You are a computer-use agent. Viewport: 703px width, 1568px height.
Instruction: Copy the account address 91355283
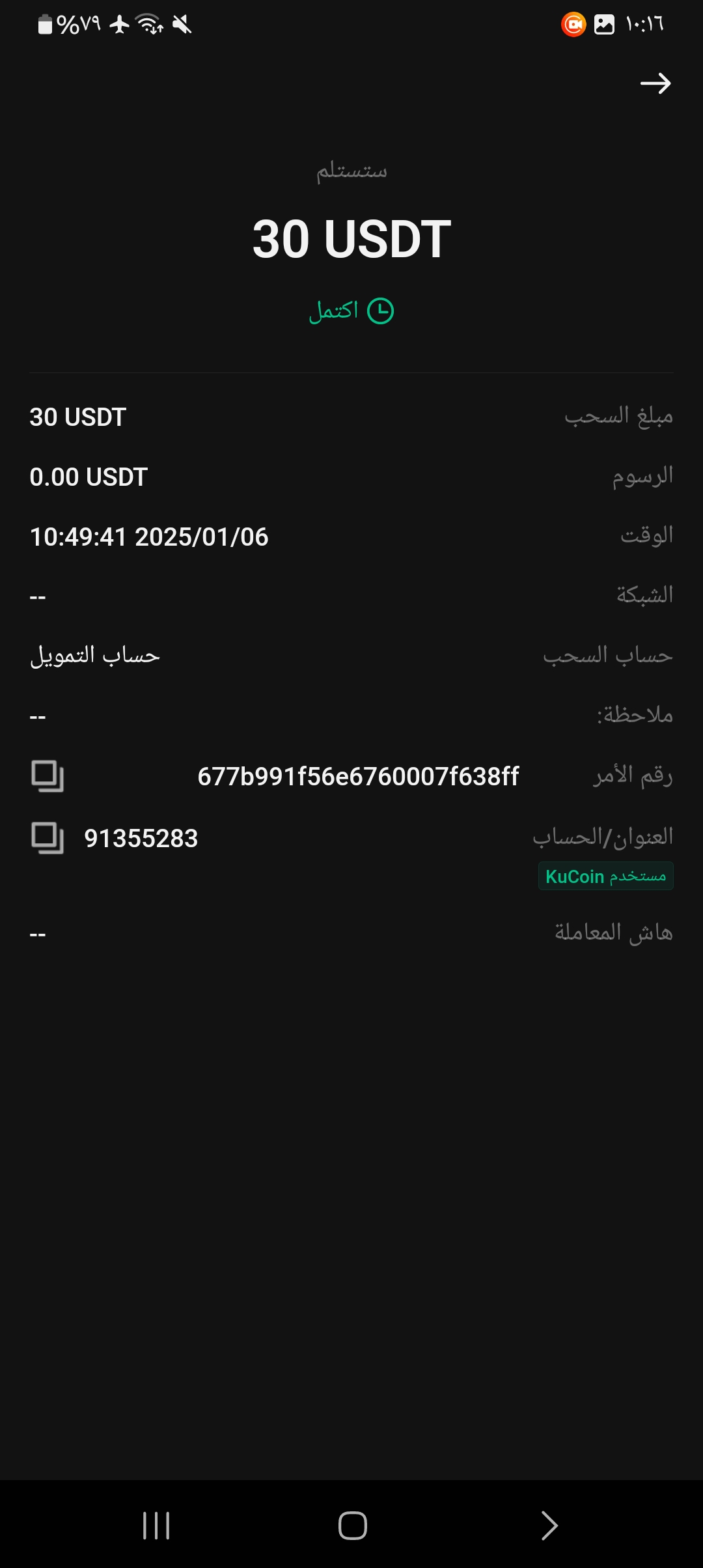[x=48, y=838]
